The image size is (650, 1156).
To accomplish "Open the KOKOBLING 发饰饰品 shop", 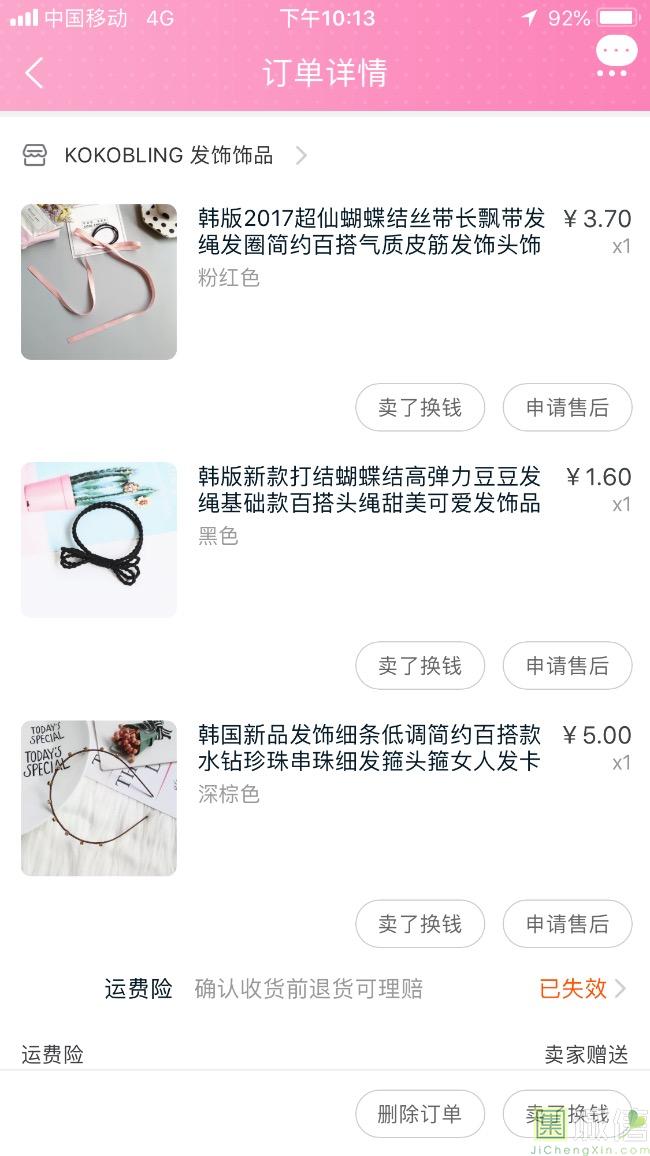I will click(168, 155).
